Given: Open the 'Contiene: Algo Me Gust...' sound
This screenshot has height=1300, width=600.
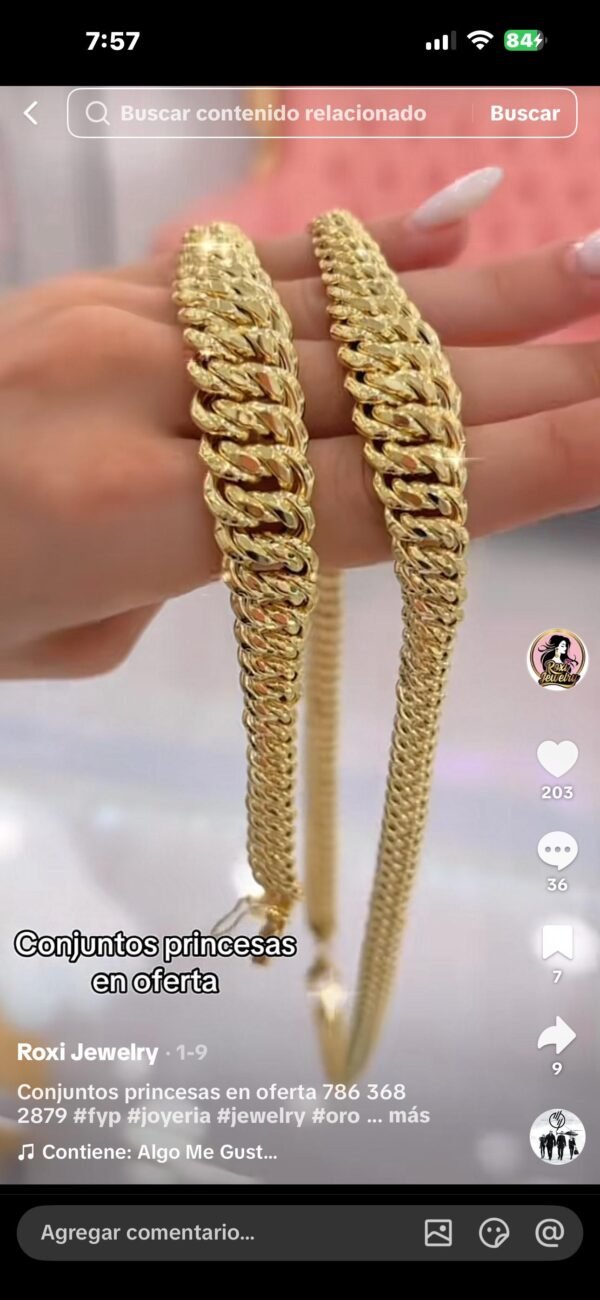Looking at the screenshot, I should click(x=150, y=1152).
